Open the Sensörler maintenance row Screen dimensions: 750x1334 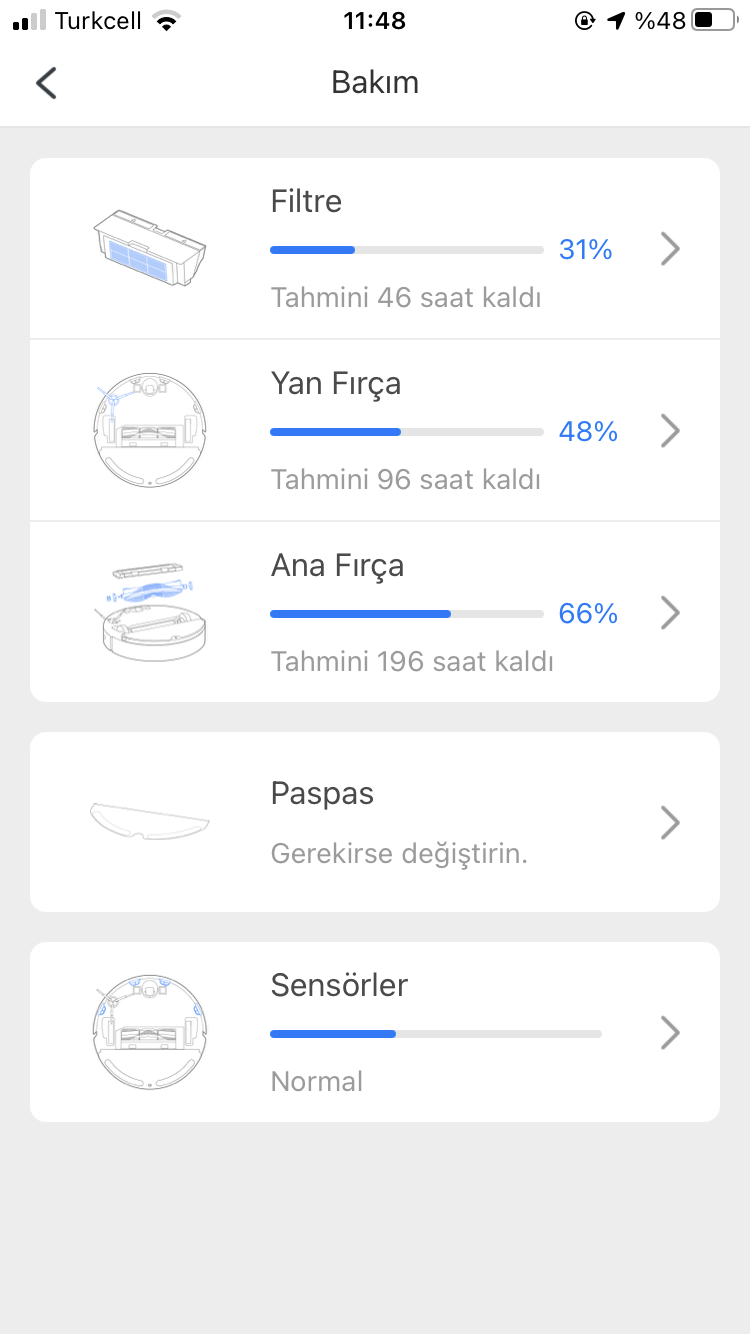pos(375,1032)
